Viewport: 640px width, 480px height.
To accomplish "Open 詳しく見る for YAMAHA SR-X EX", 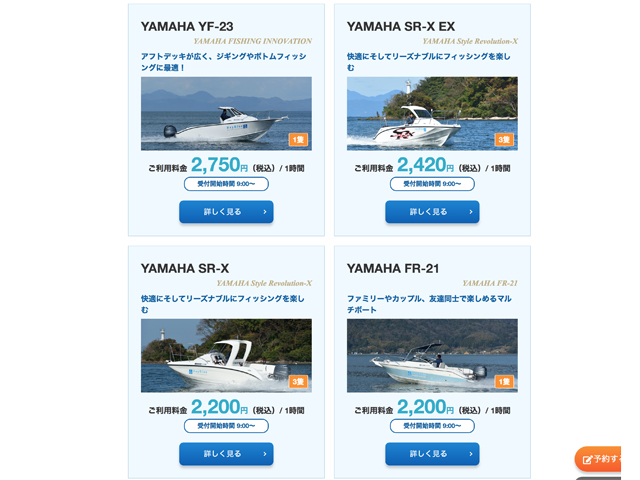I will [432, 212].
